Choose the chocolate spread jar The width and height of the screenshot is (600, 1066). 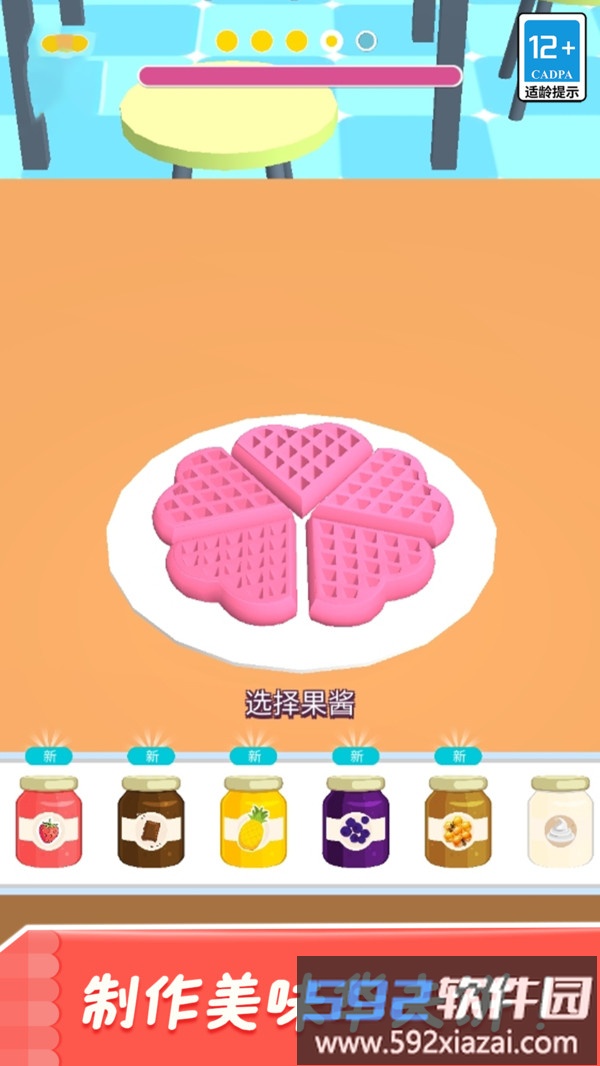pos(150,821)
